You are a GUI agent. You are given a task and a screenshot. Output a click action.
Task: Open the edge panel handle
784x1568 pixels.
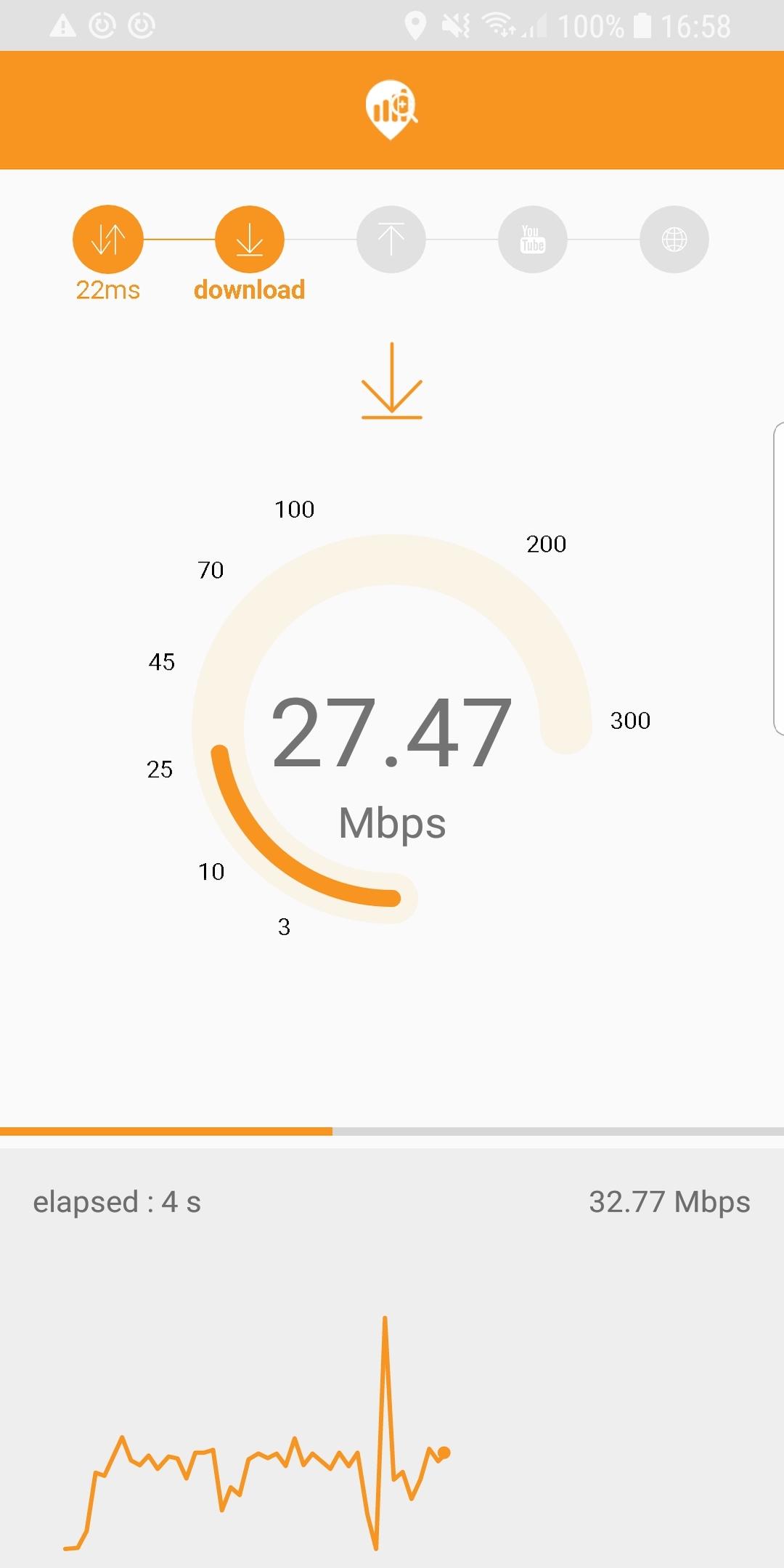(778, 579)
